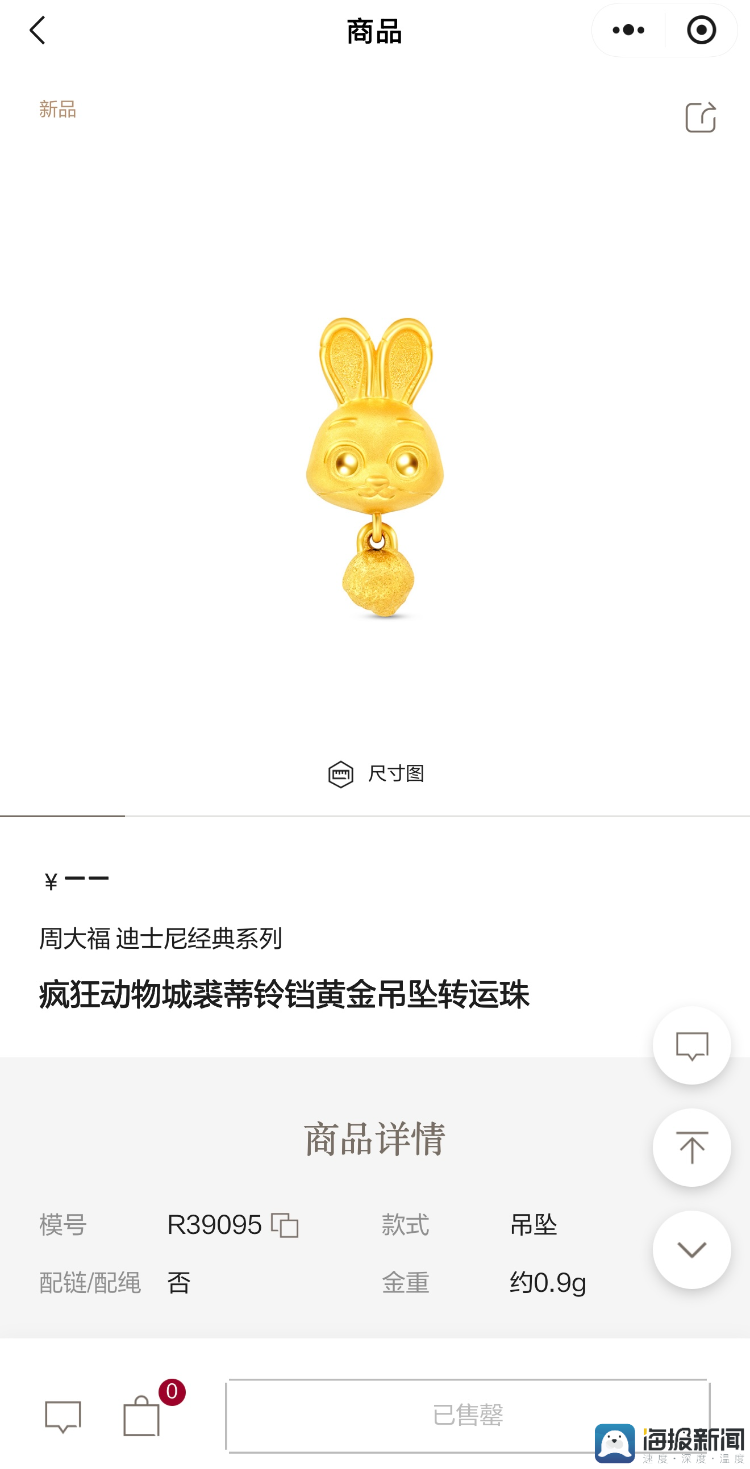
Task: Open the mini program more-options menu
Action: 628,30
